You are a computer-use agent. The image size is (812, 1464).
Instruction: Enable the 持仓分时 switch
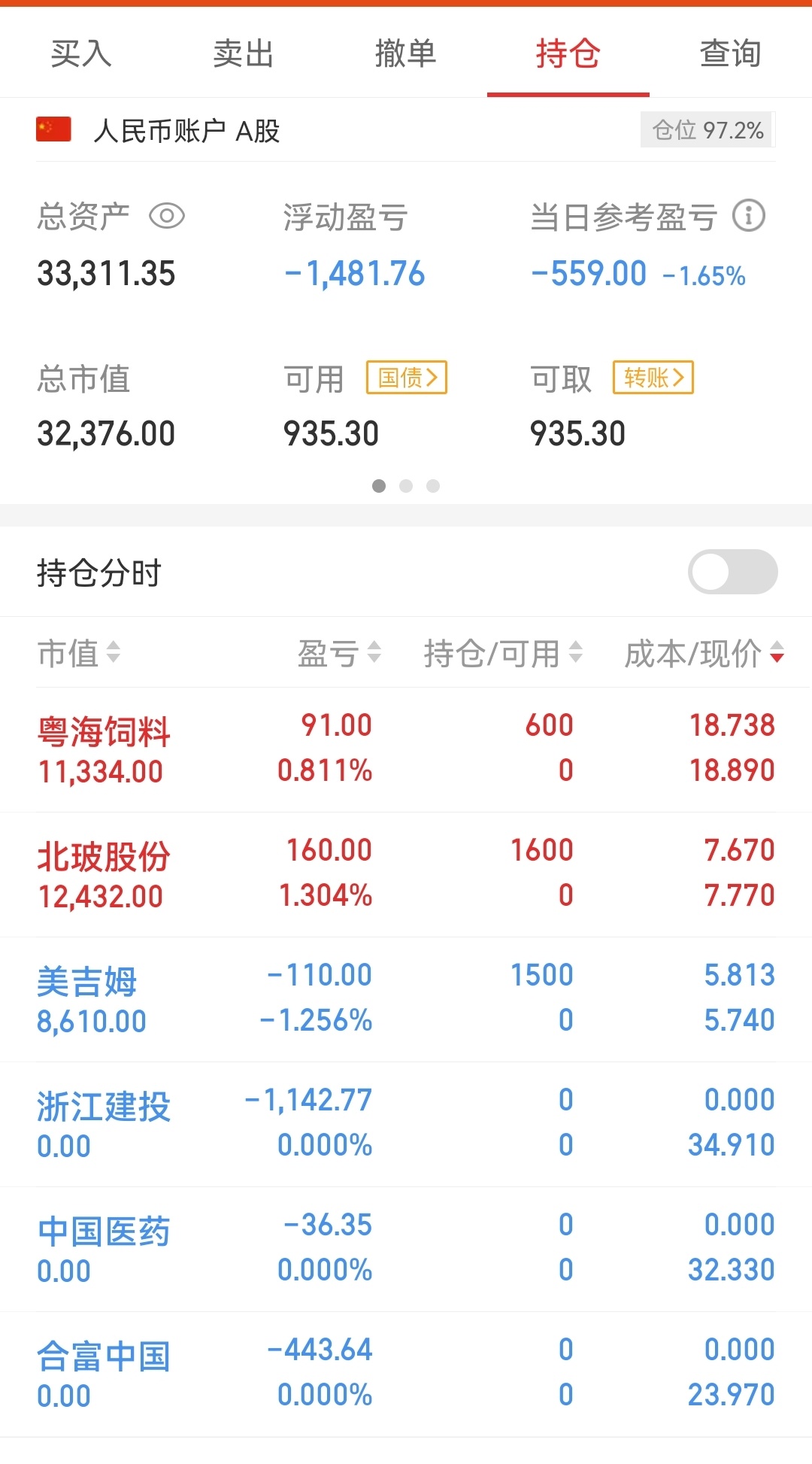coord(733,572)
